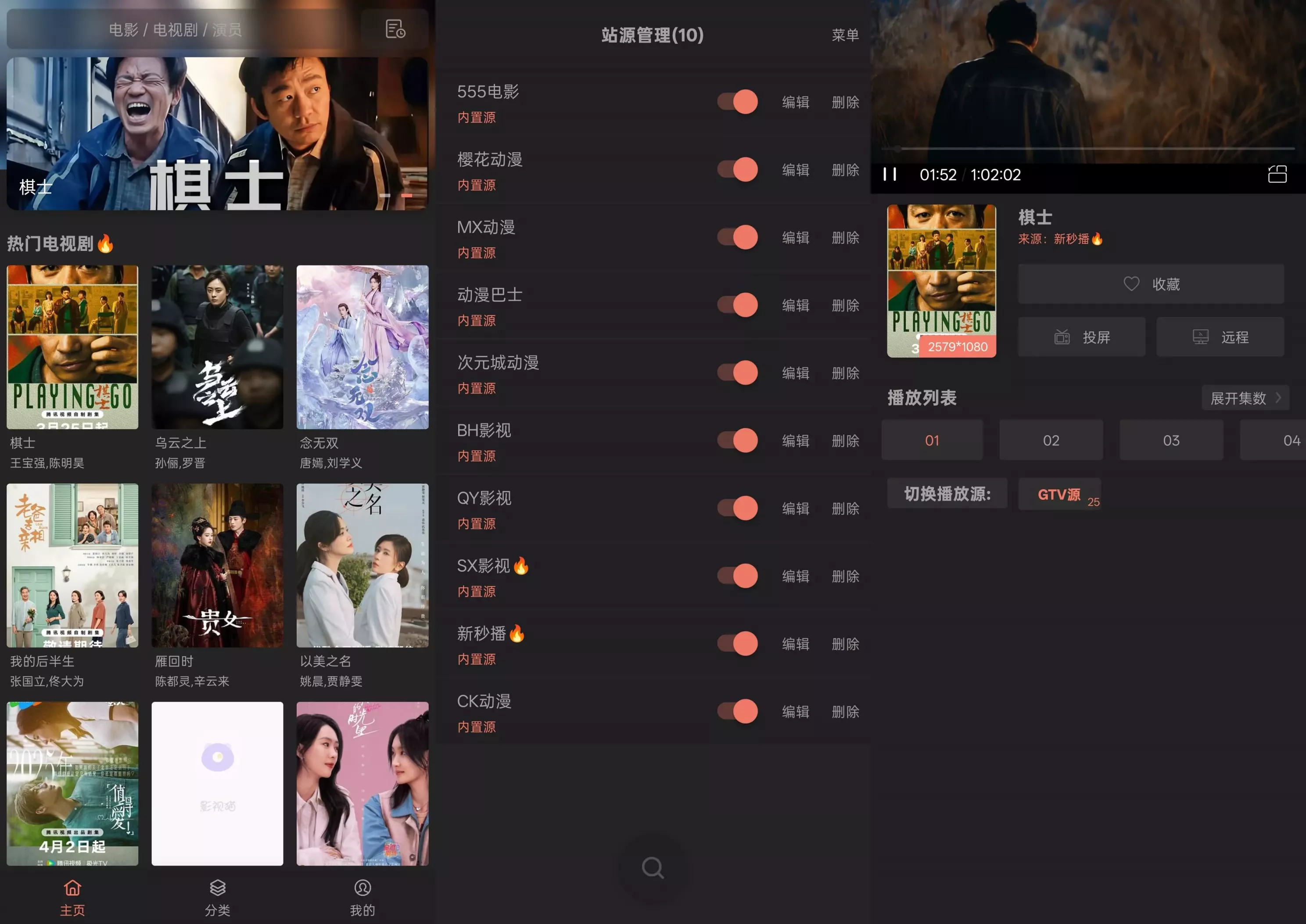Select episode 02 in the playlist
The width and height of the screenshot is (1306, 924).
point(1051,440)
